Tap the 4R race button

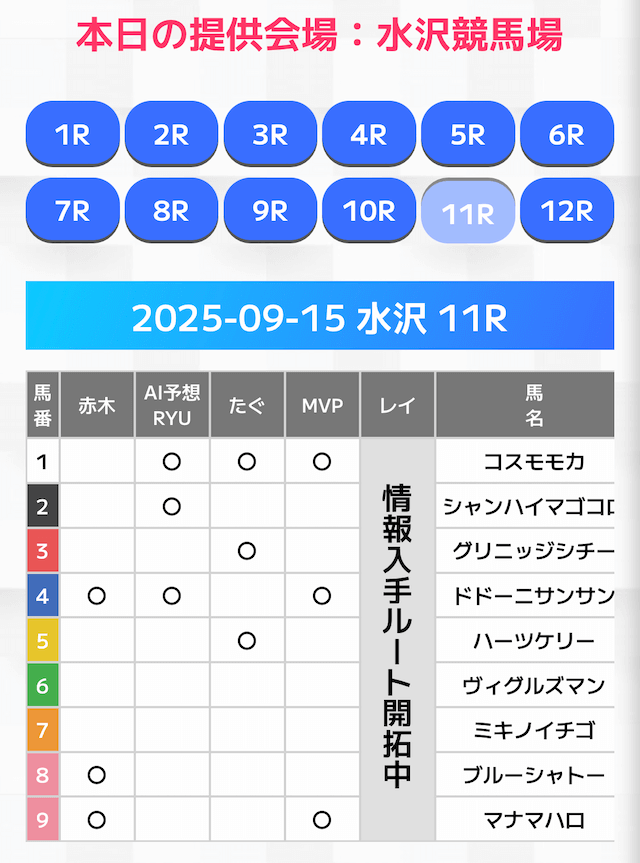pyautogui.click(x=369, y=134)
